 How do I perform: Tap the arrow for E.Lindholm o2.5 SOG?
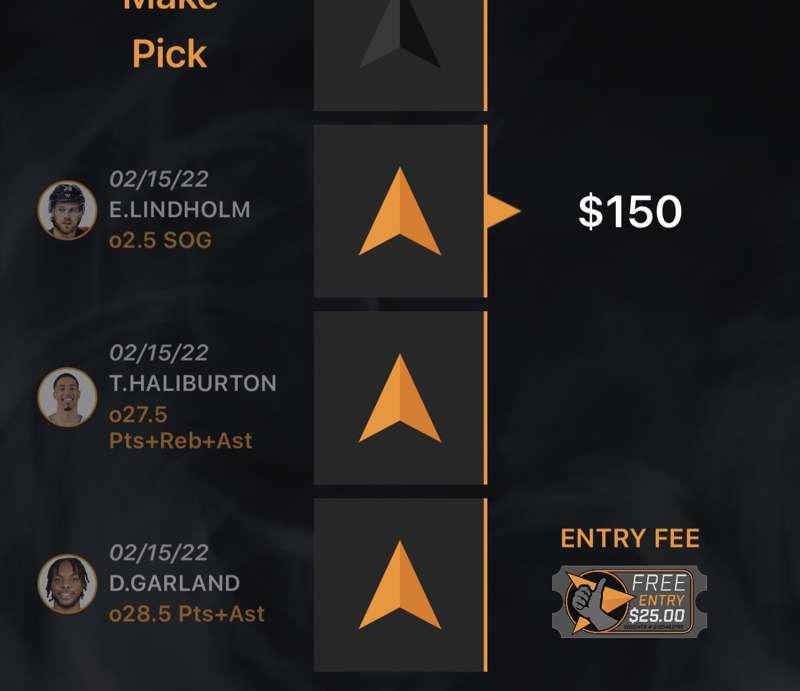(399, 211)
